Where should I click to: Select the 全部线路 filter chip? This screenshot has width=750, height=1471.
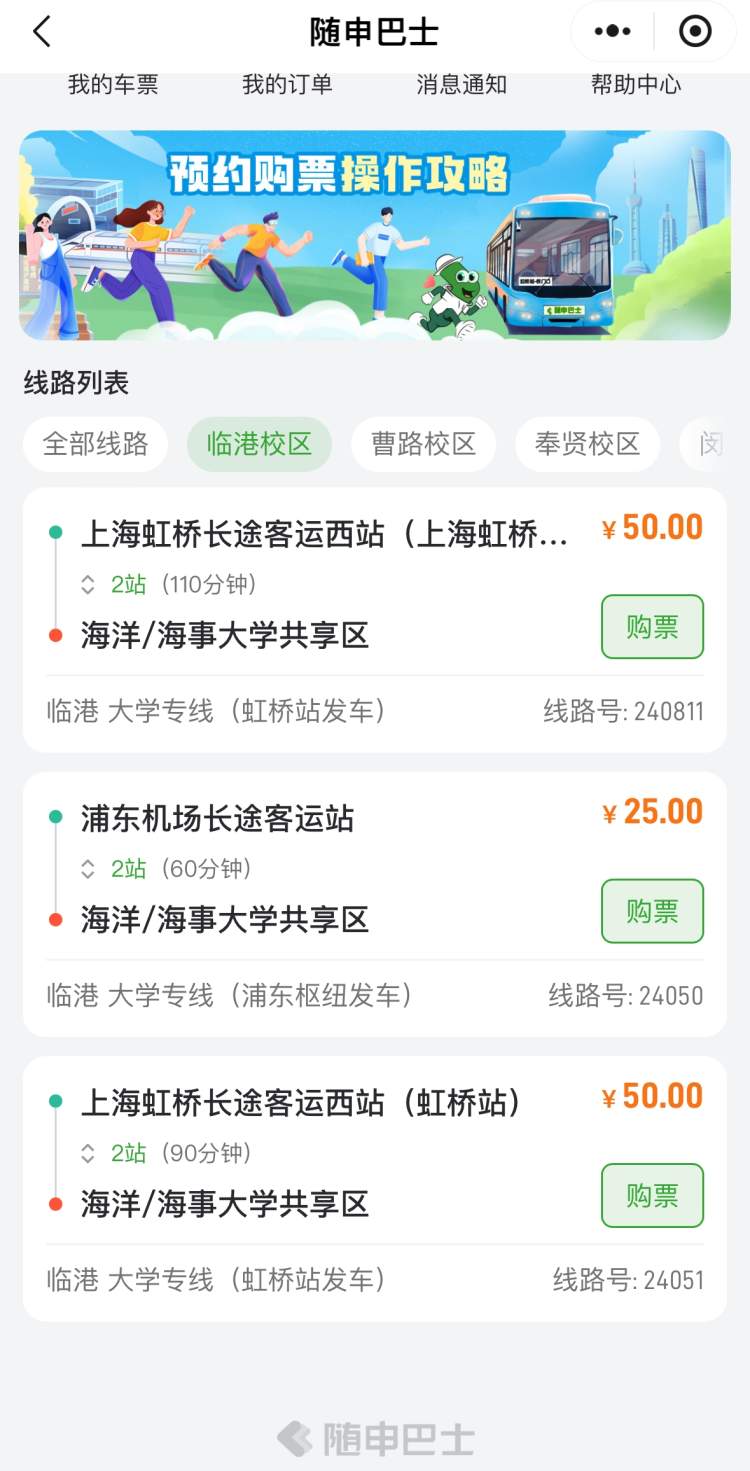(95, 444)
